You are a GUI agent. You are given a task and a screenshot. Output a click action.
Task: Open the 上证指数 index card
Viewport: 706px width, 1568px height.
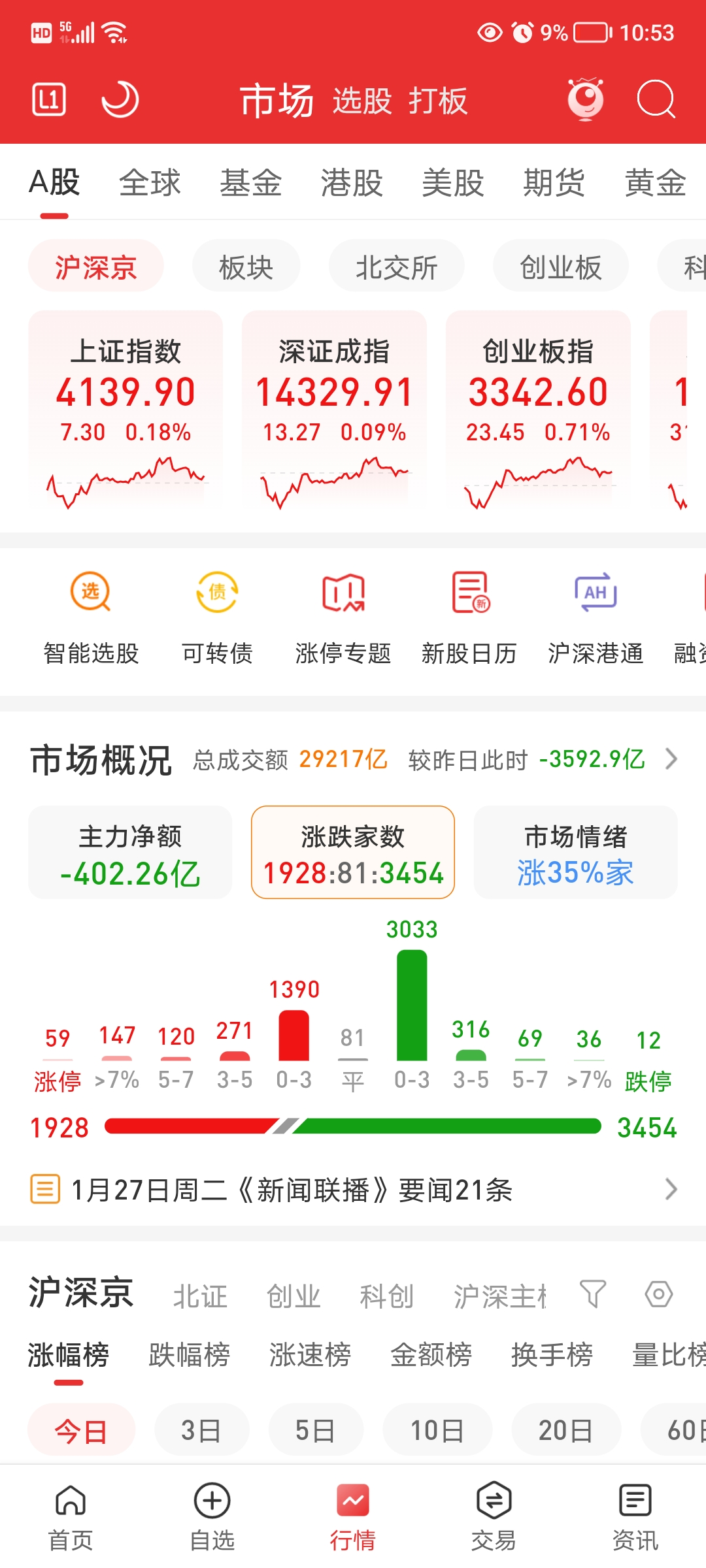[x=126, y=408]
